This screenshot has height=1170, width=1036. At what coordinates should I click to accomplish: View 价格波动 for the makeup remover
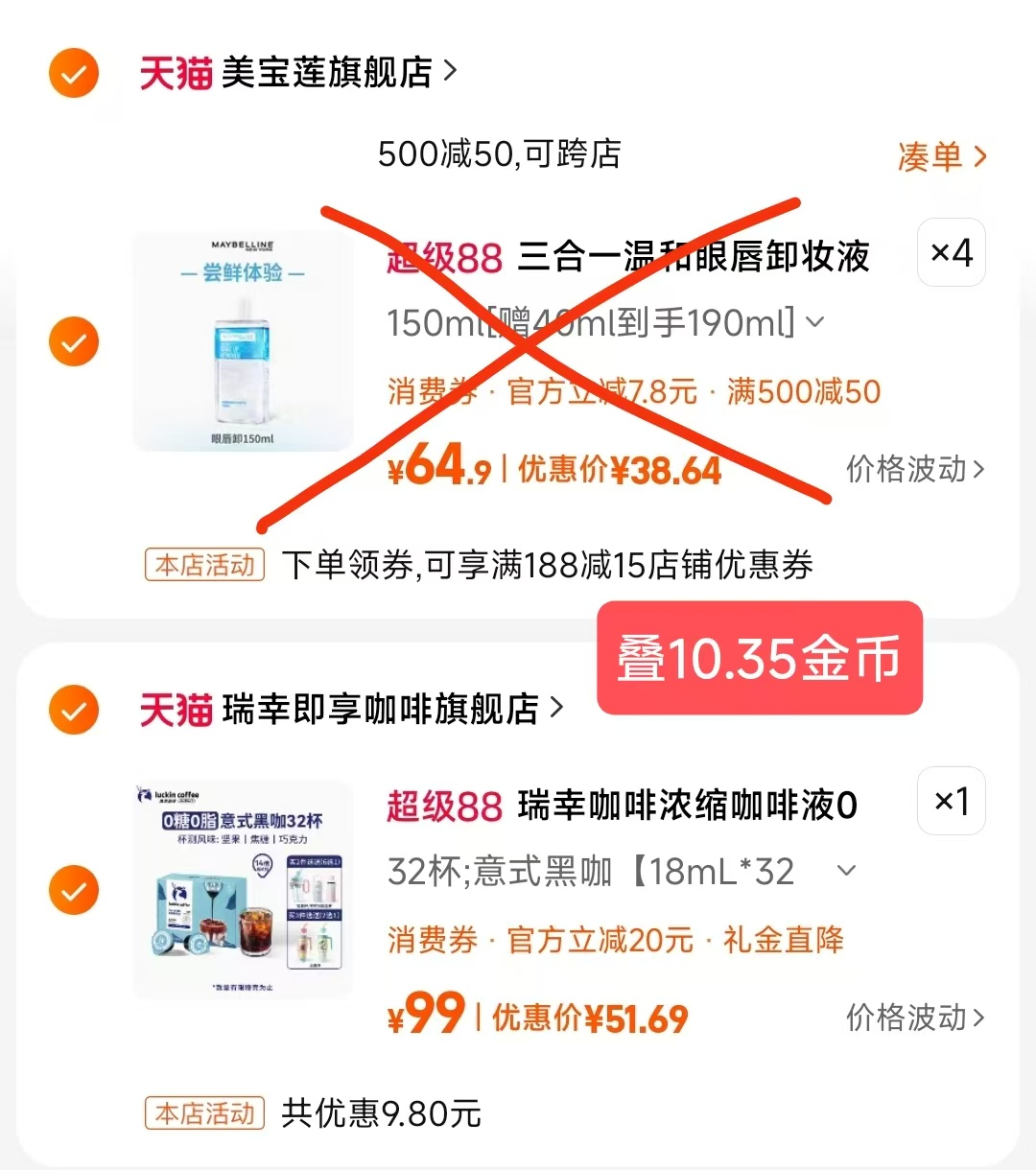pyautogui.click(x=914, y=469)
